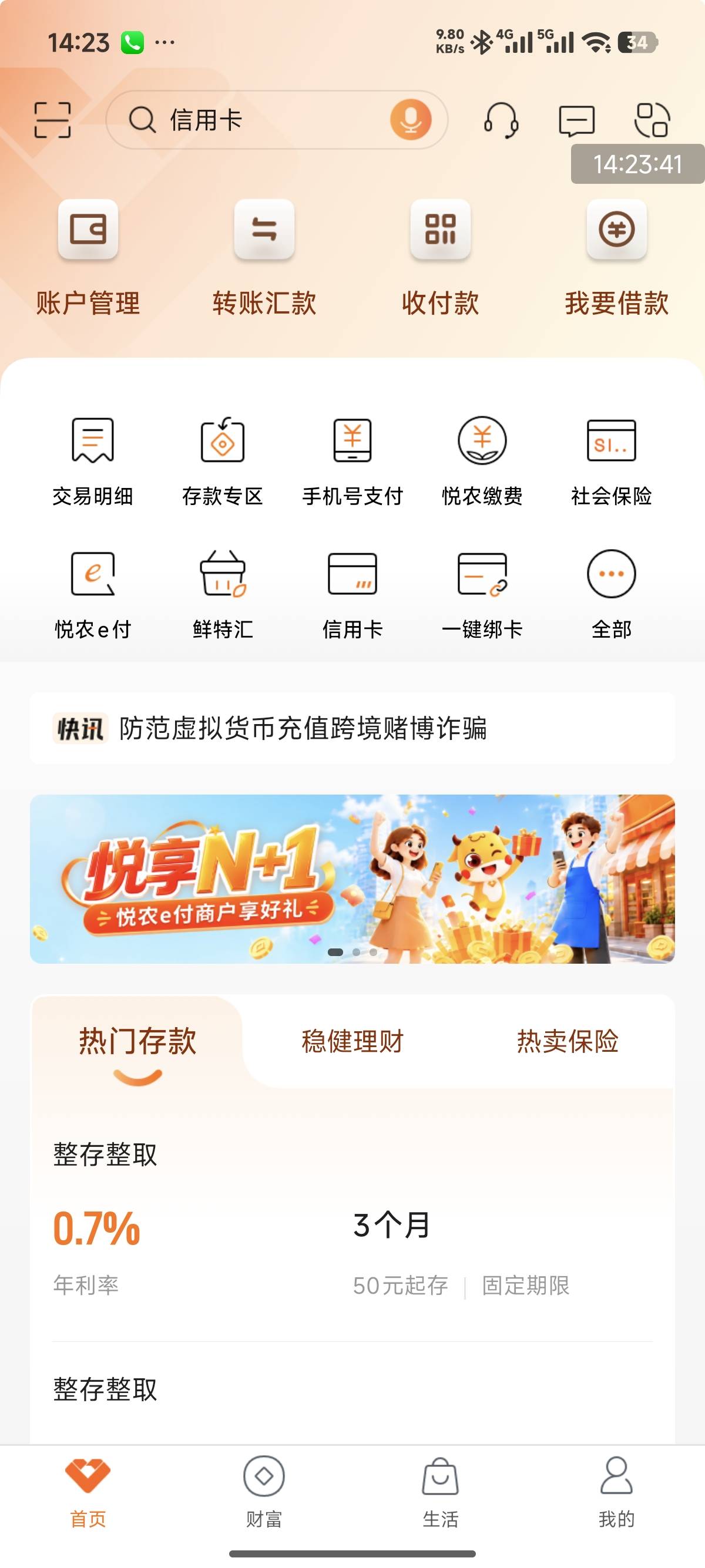
Task: Open 转账汇款
Action: 264,258
